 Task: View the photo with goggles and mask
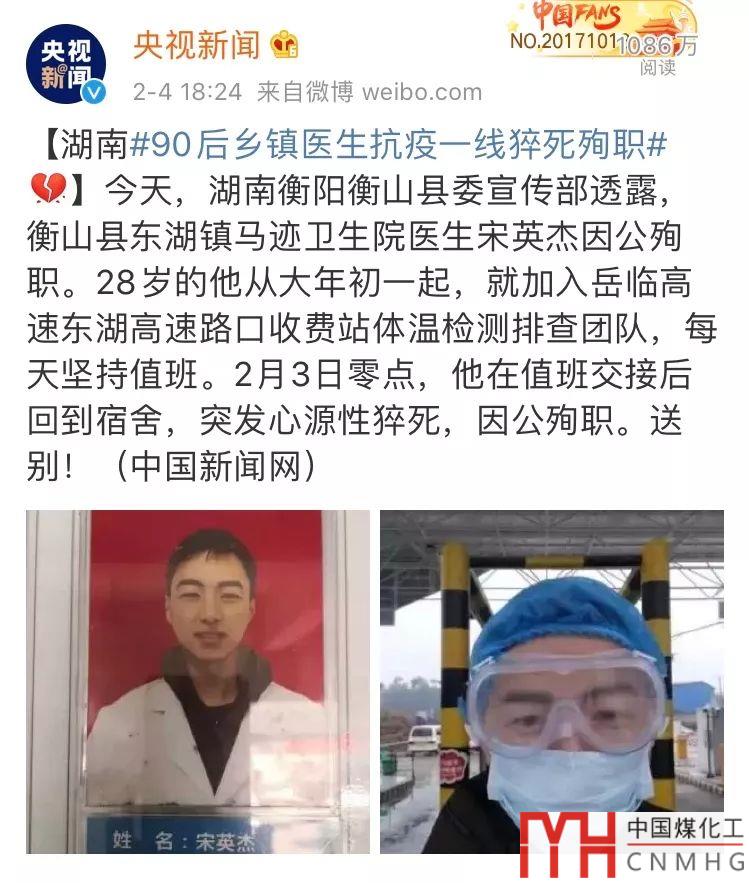point(551,680)
